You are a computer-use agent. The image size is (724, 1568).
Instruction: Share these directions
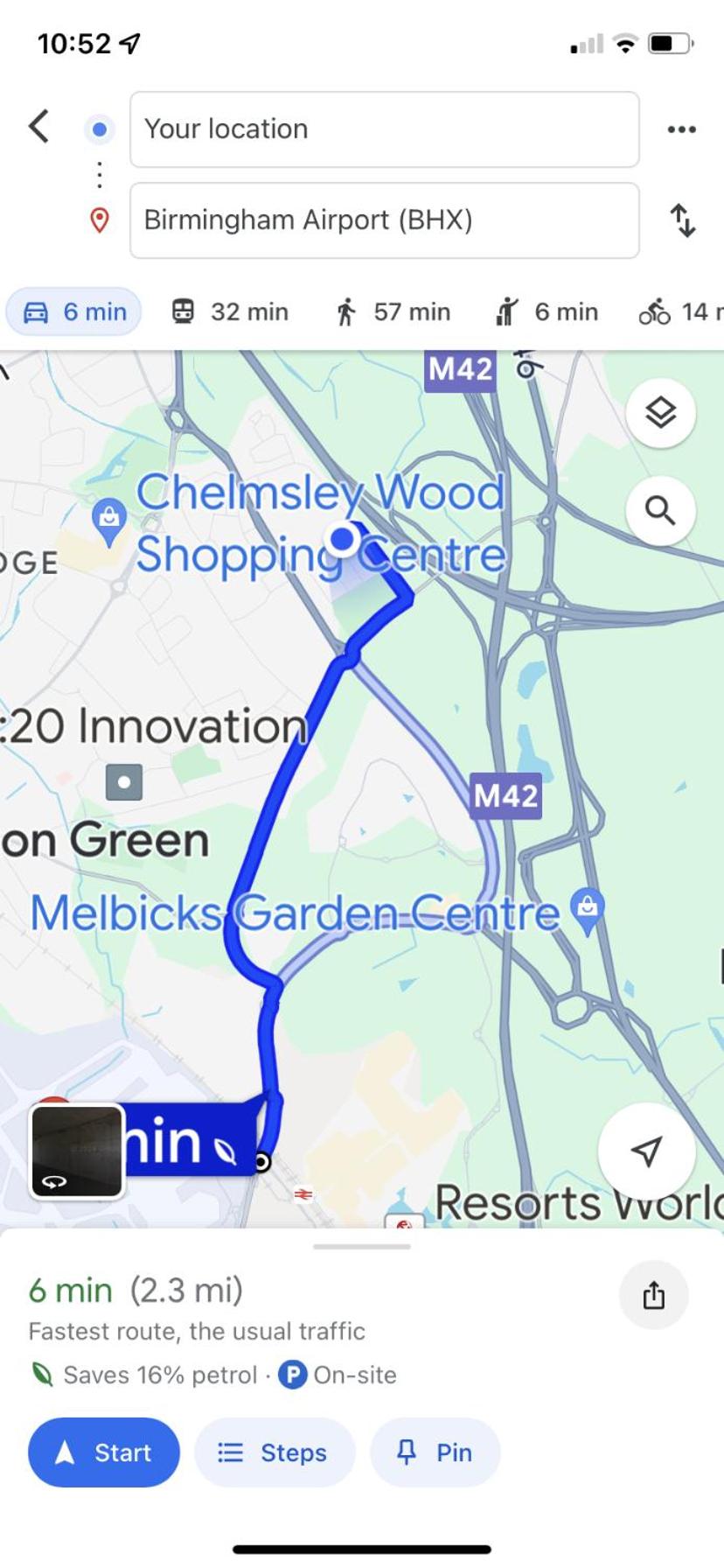pos(654,1295)
